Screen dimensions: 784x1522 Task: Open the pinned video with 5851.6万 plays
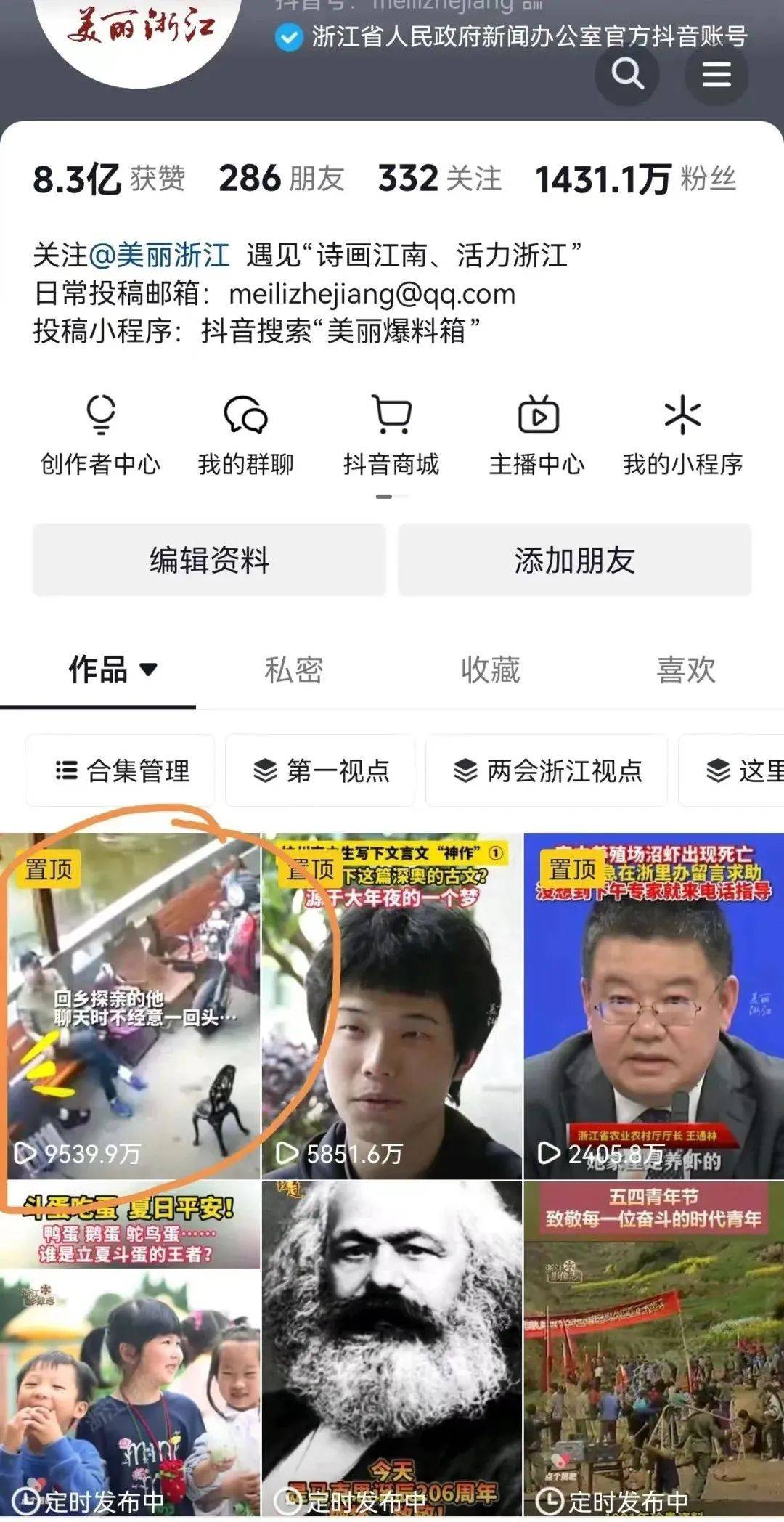[392, 1006]
